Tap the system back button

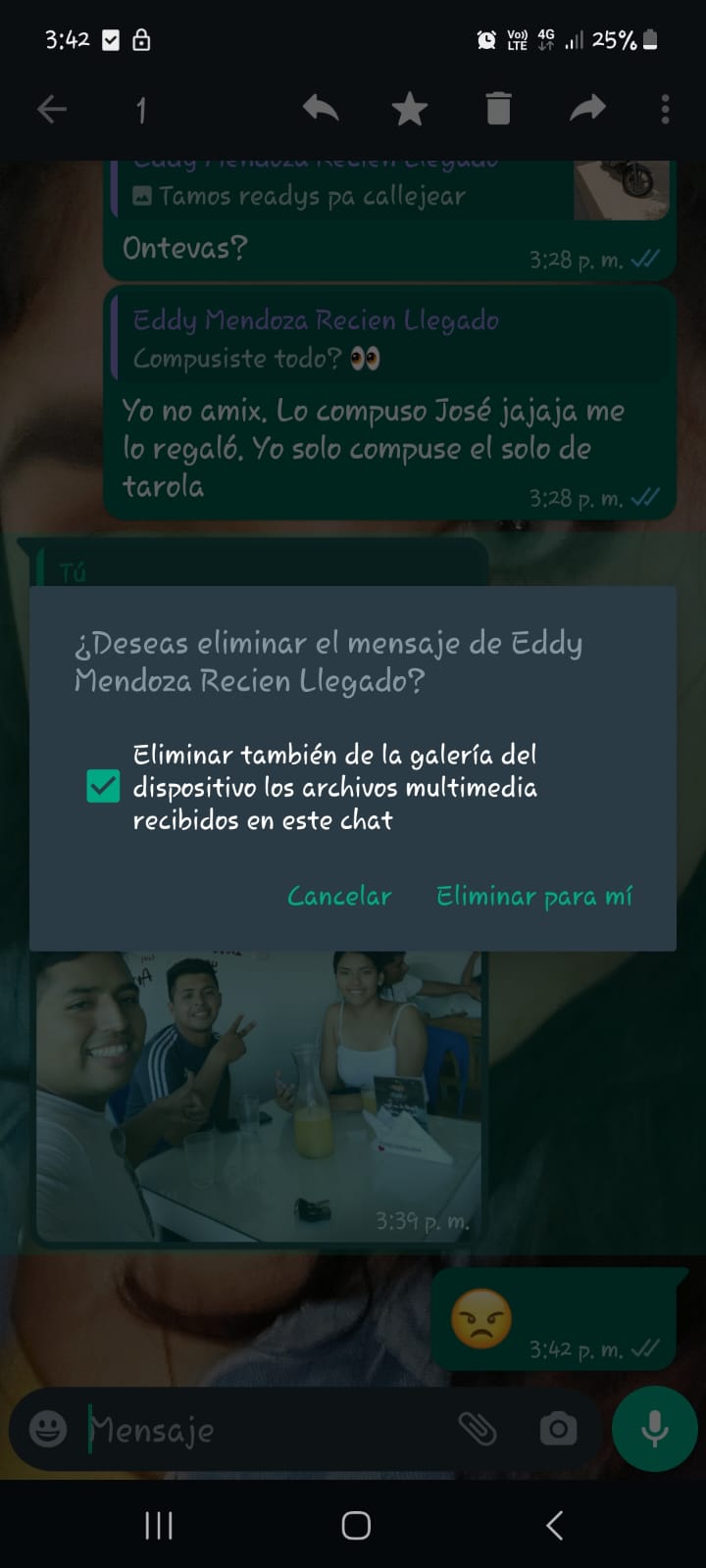click(x=554, y=1525)
